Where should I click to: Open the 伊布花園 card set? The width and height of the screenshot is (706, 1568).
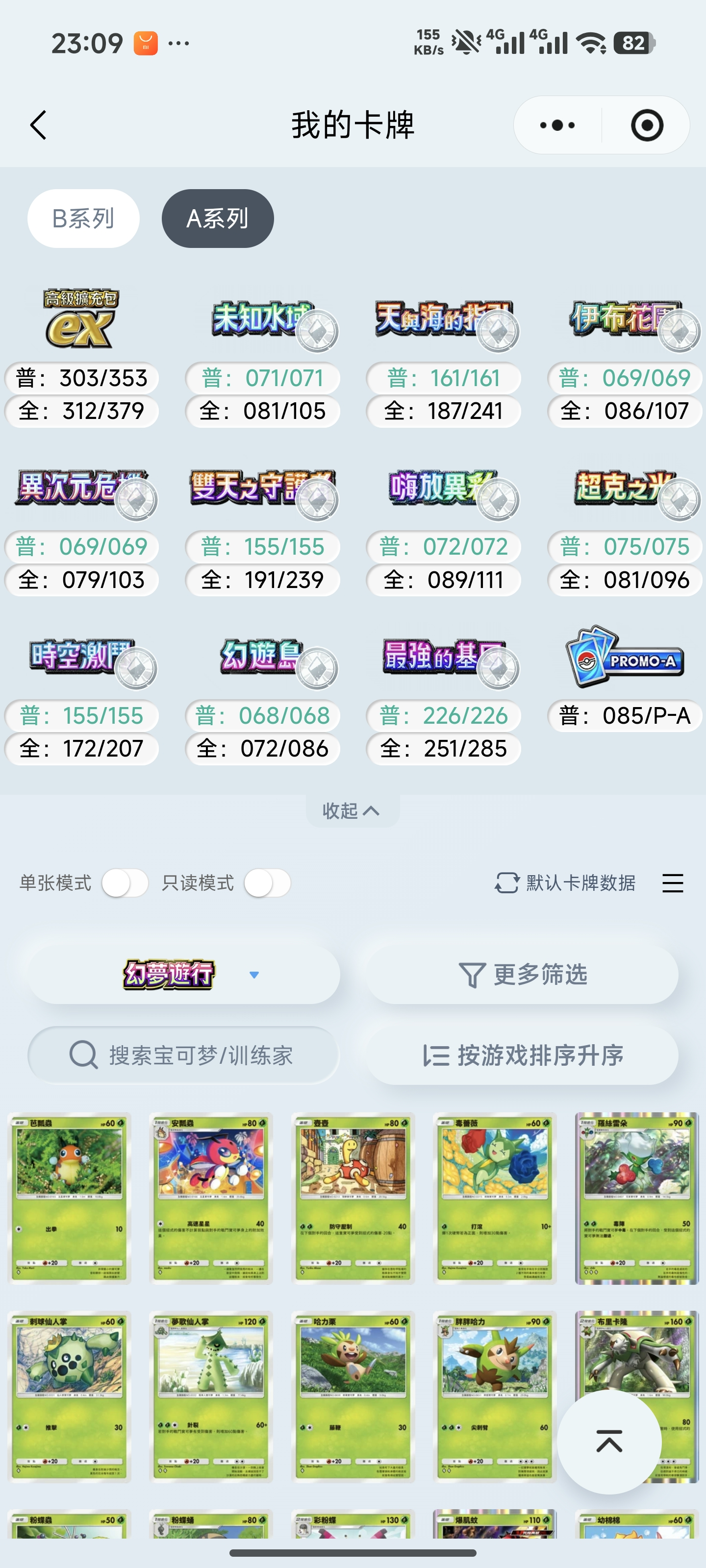point(624,319)
